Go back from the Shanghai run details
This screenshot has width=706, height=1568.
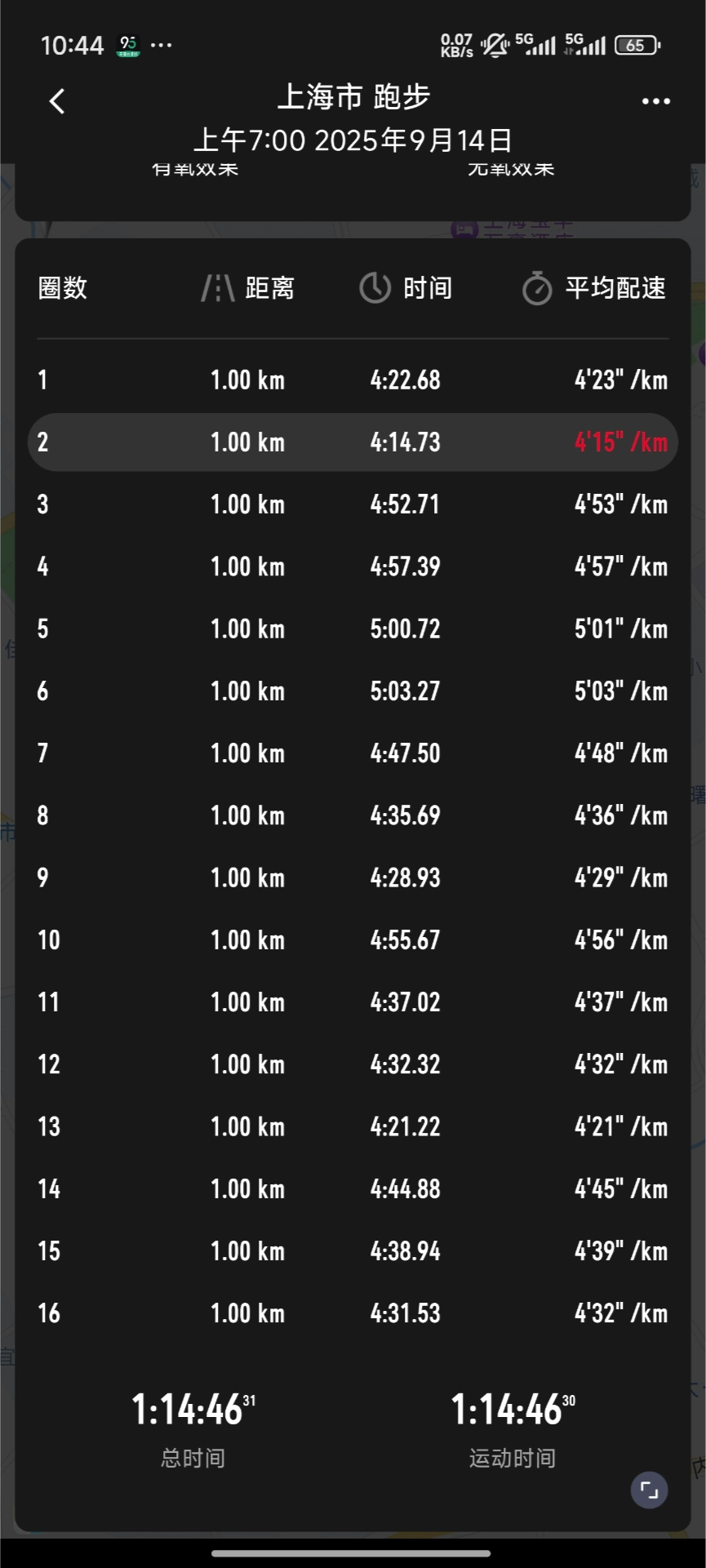tap(56, 101)
